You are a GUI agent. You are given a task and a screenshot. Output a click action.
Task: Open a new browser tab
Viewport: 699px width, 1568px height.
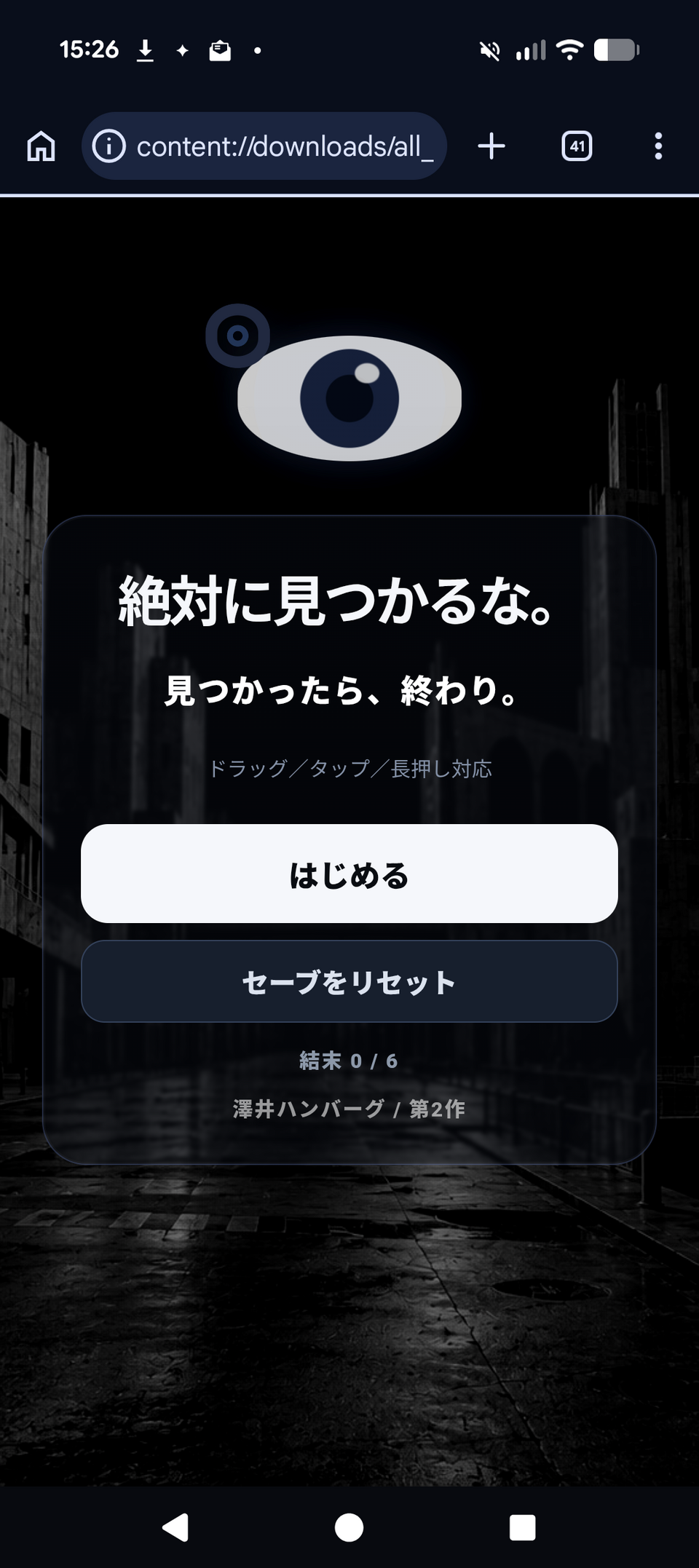[x=491, y=146]
